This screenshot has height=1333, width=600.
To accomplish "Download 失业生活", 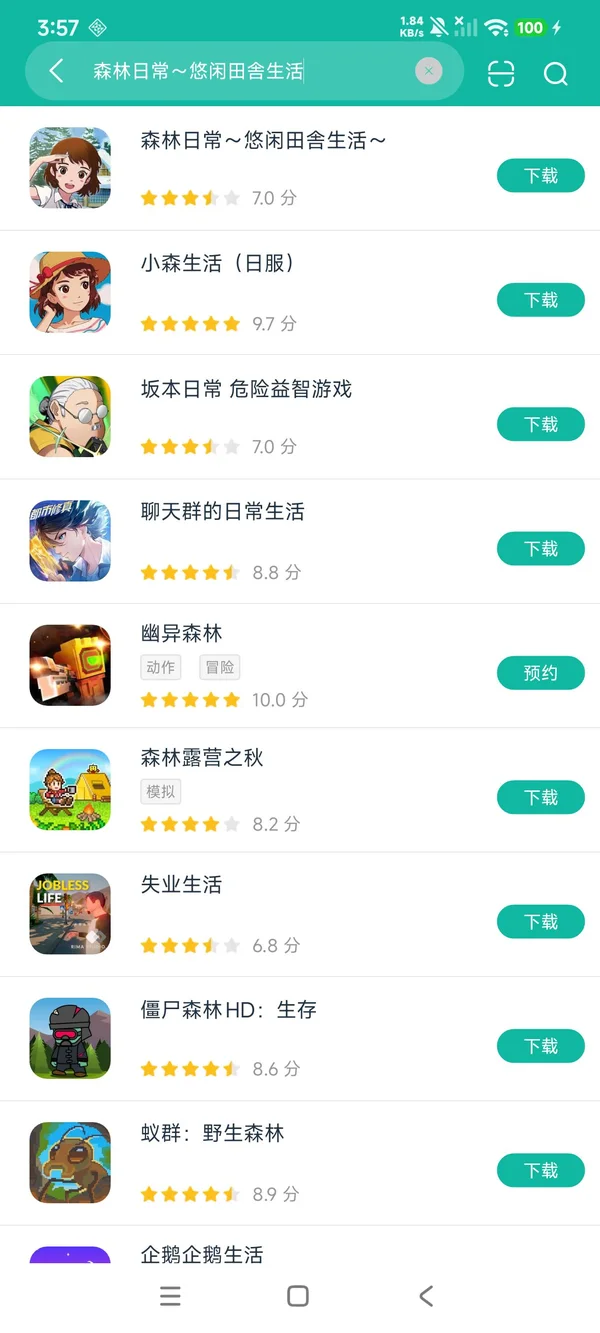I will click(540, 922).
